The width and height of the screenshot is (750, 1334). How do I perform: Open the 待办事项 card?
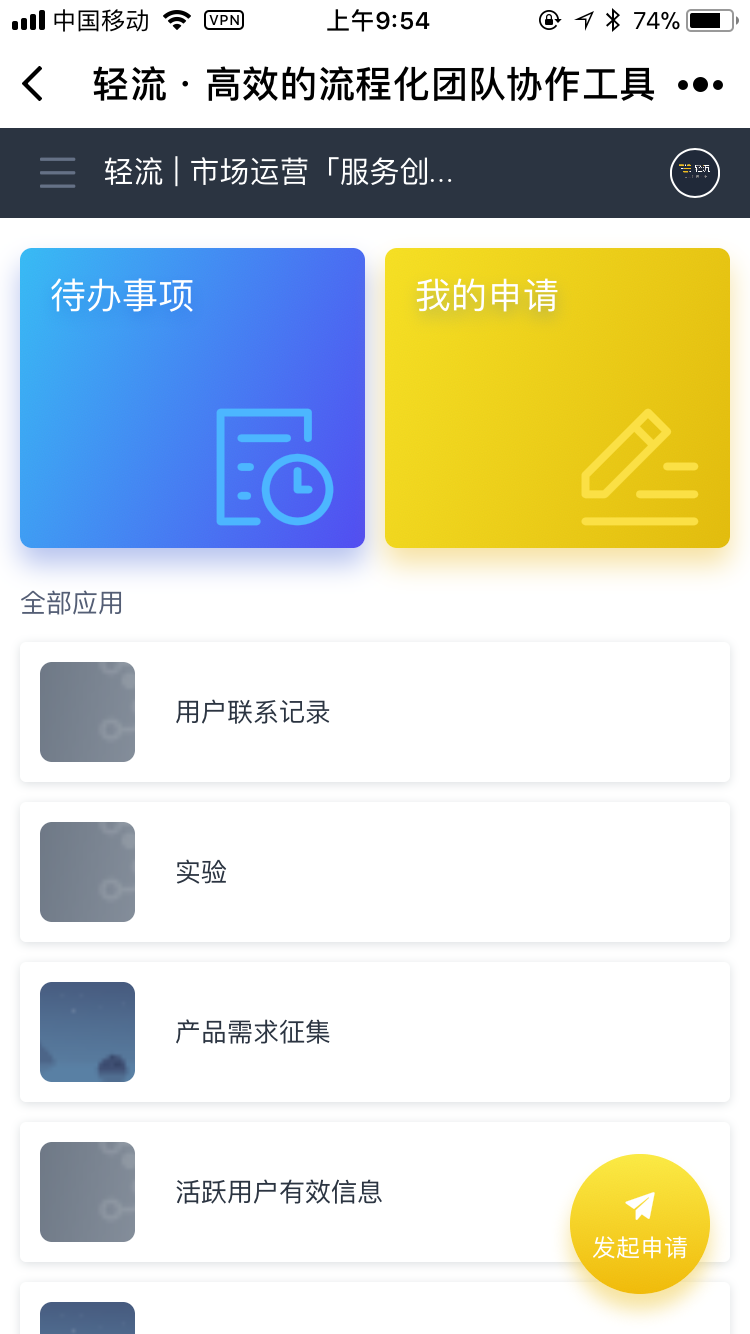point(192,398)
